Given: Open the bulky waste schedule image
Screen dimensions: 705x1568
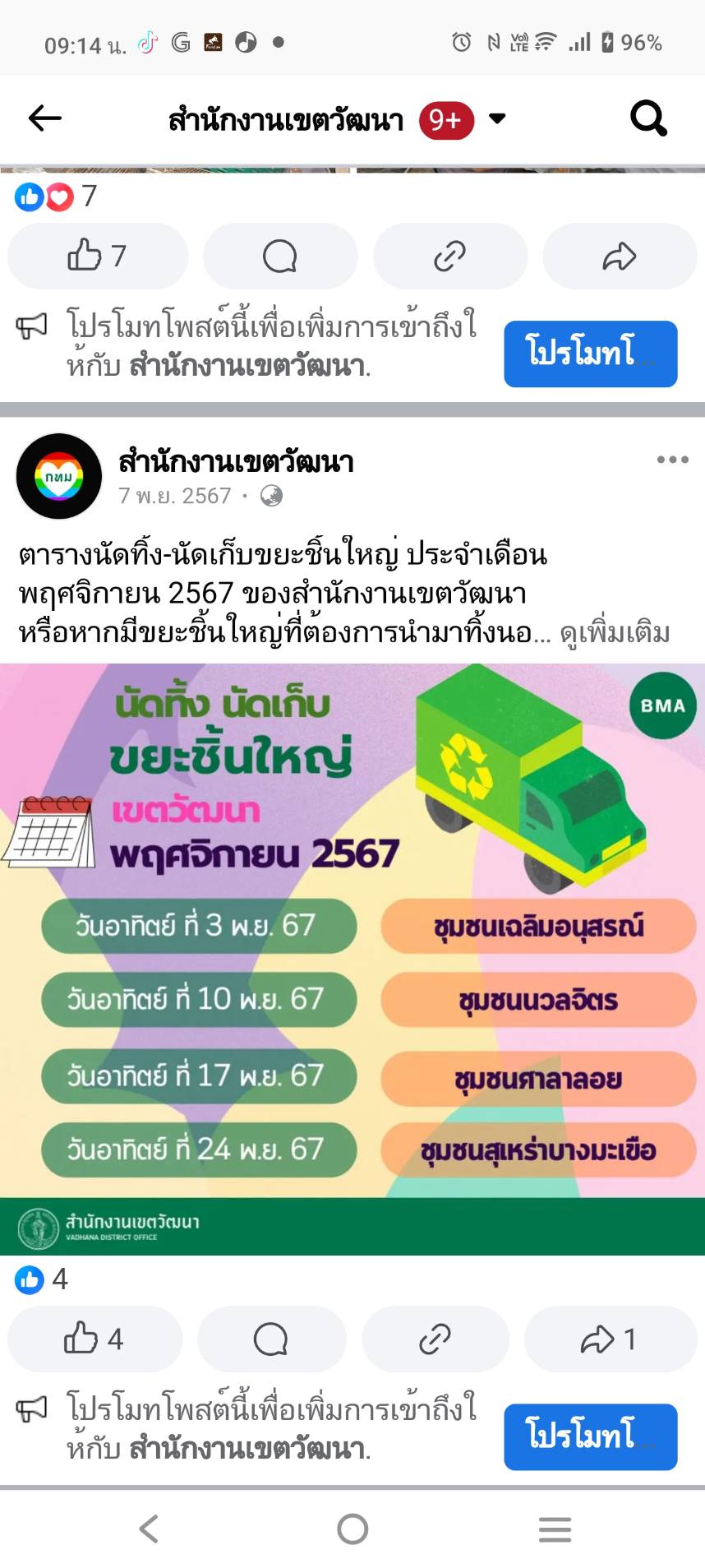Looking at the screenshot, I should tap(352, 958).
